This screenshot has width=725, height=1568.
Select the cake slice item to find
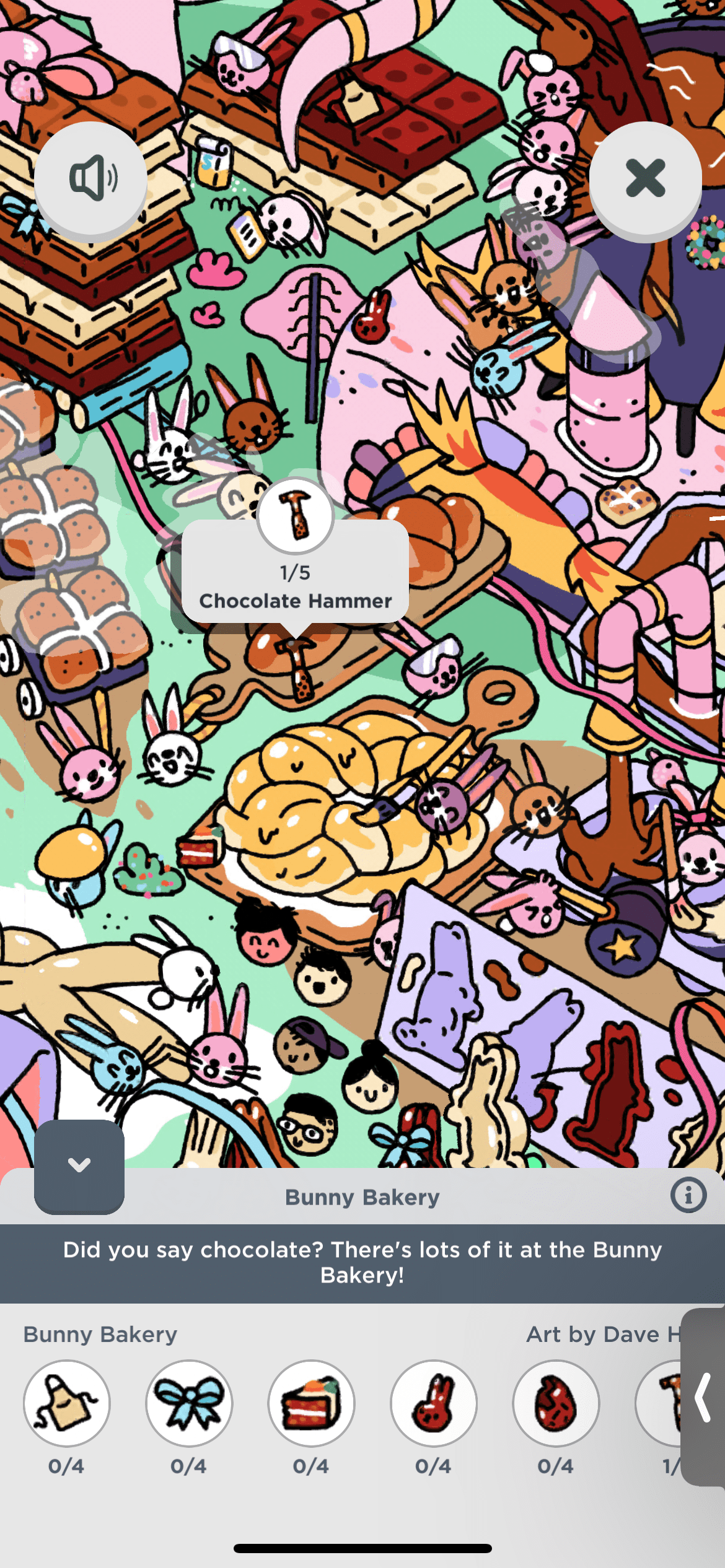[311, 1403]
